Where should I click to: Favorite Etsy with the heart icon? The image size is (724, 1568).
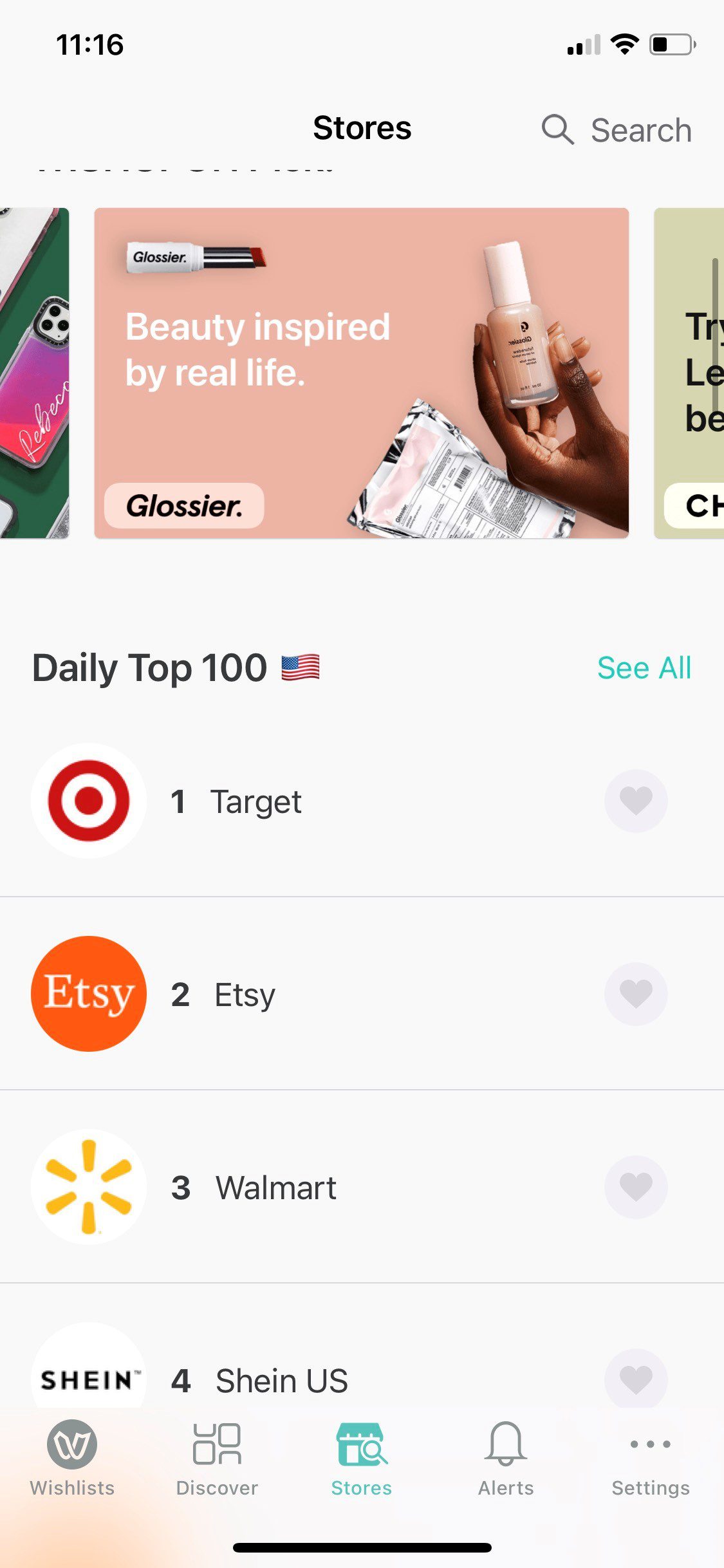point(635,994)
